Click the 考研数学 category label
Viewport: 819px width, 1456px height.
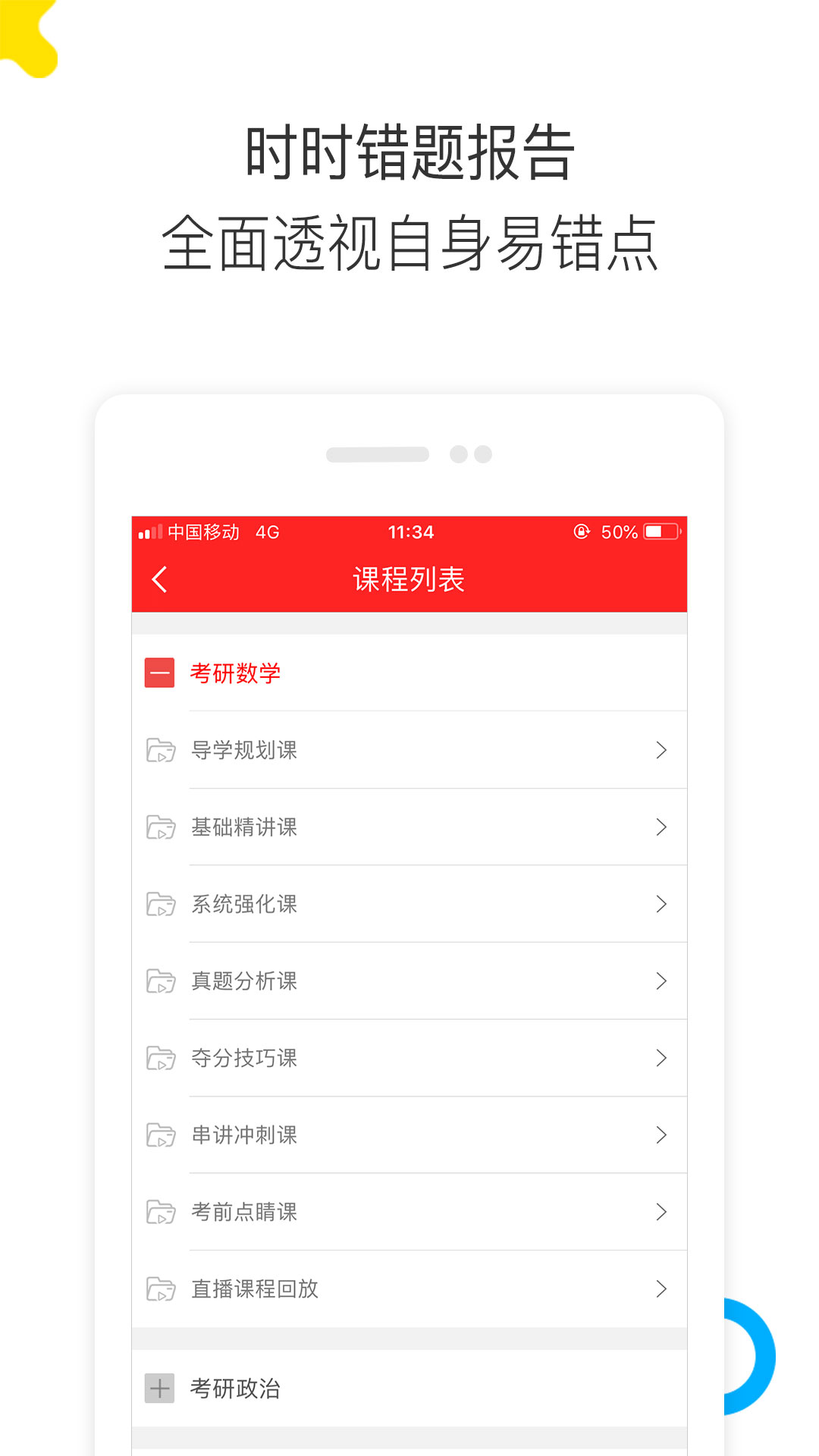pyautogui.click(x=235, y=672)
